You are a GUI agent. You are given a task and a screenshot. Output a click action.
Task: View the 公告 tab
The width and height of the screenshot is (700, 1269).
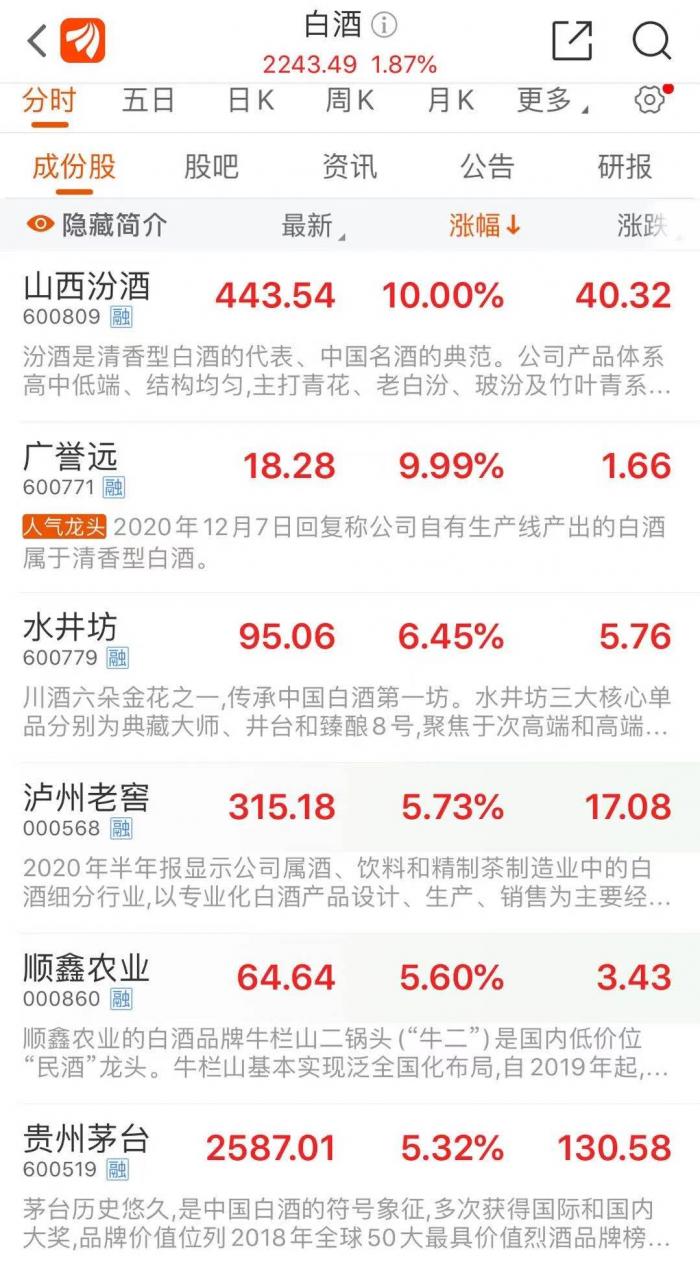click(x=487, y=166)
